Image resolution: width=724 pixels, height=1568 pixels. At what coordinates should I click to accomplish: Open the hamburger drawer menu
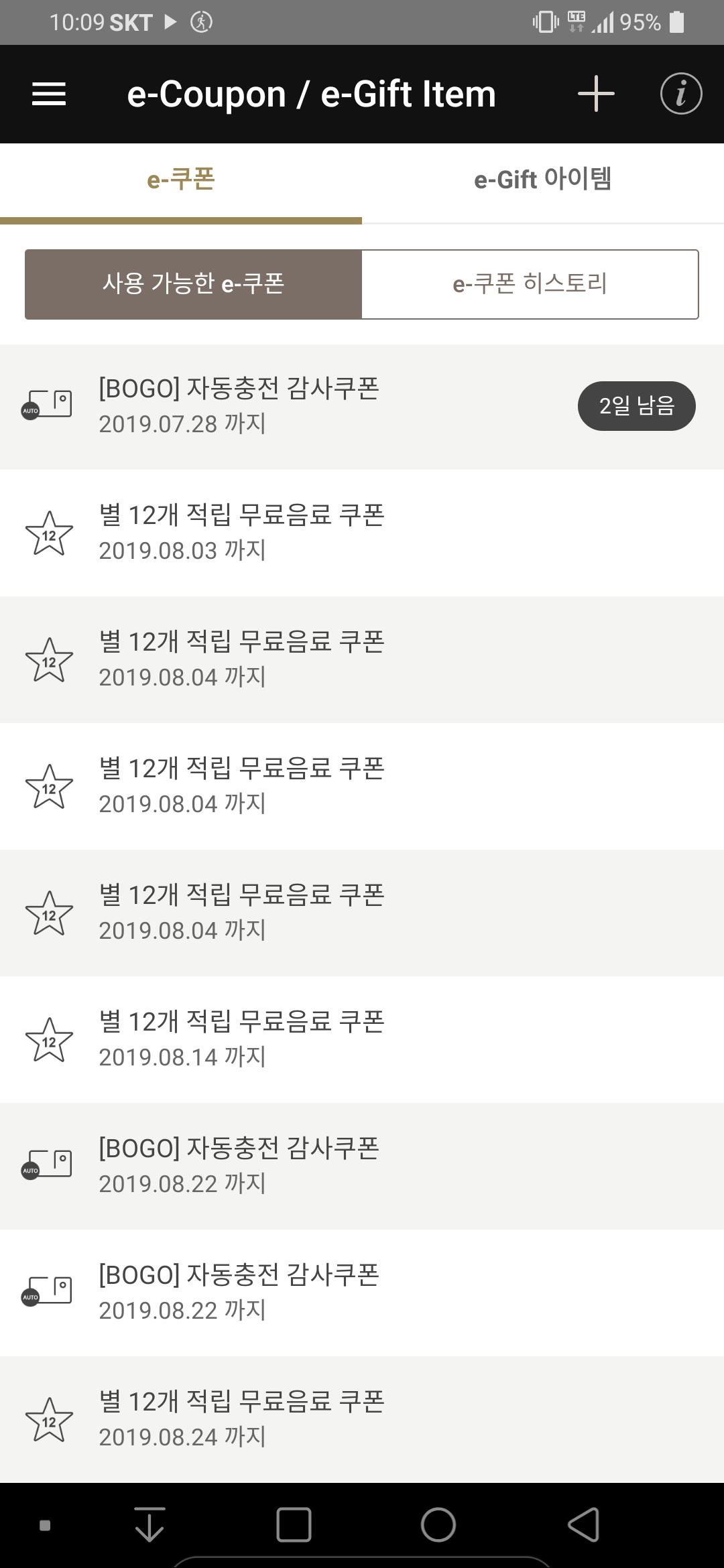pyautogui.click(x=49, y=94)
